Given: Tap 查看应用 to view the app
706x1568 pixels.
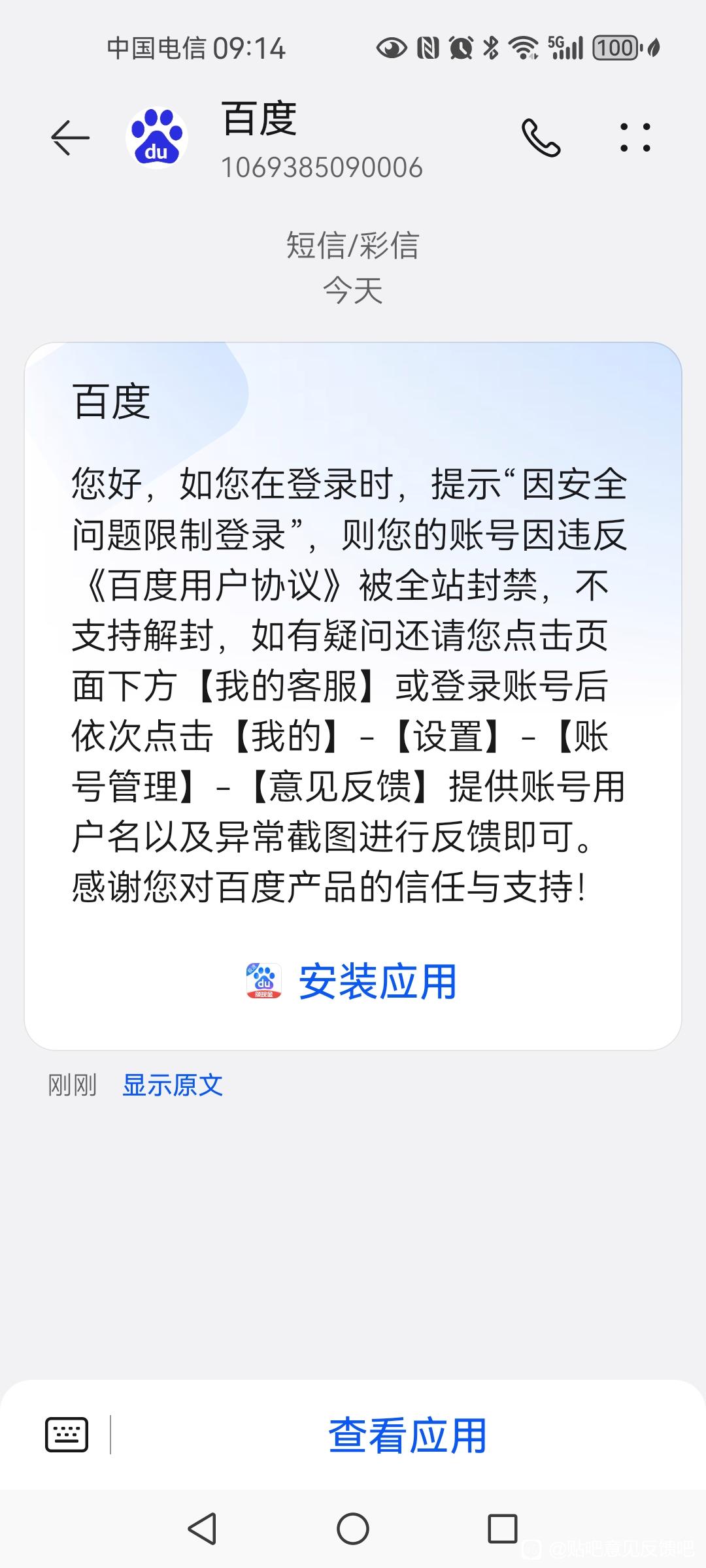Looking at the screenshot, I should tap(407, 1435).
